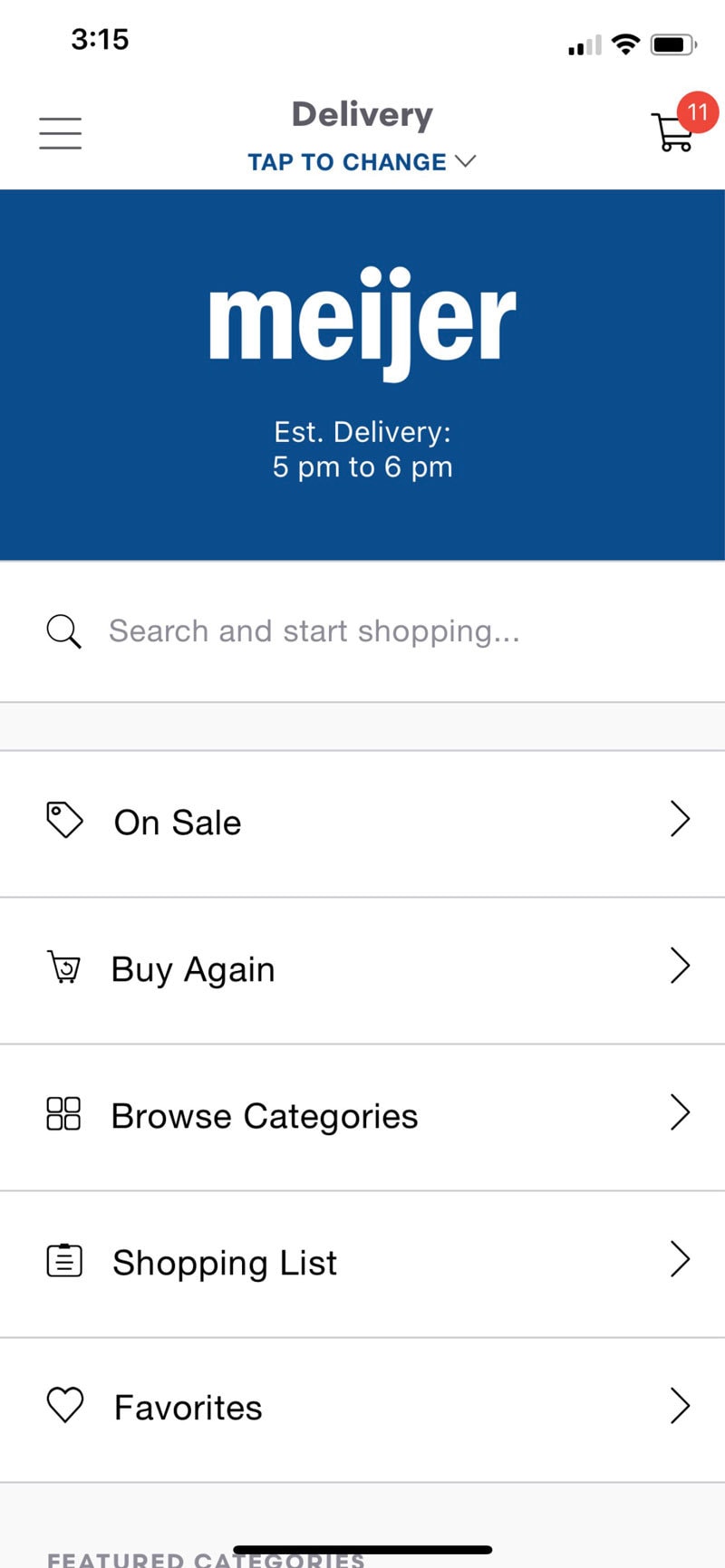725x1568 pixels.
Task: Tap to change the Delivery method
Action: pos(362,161)
